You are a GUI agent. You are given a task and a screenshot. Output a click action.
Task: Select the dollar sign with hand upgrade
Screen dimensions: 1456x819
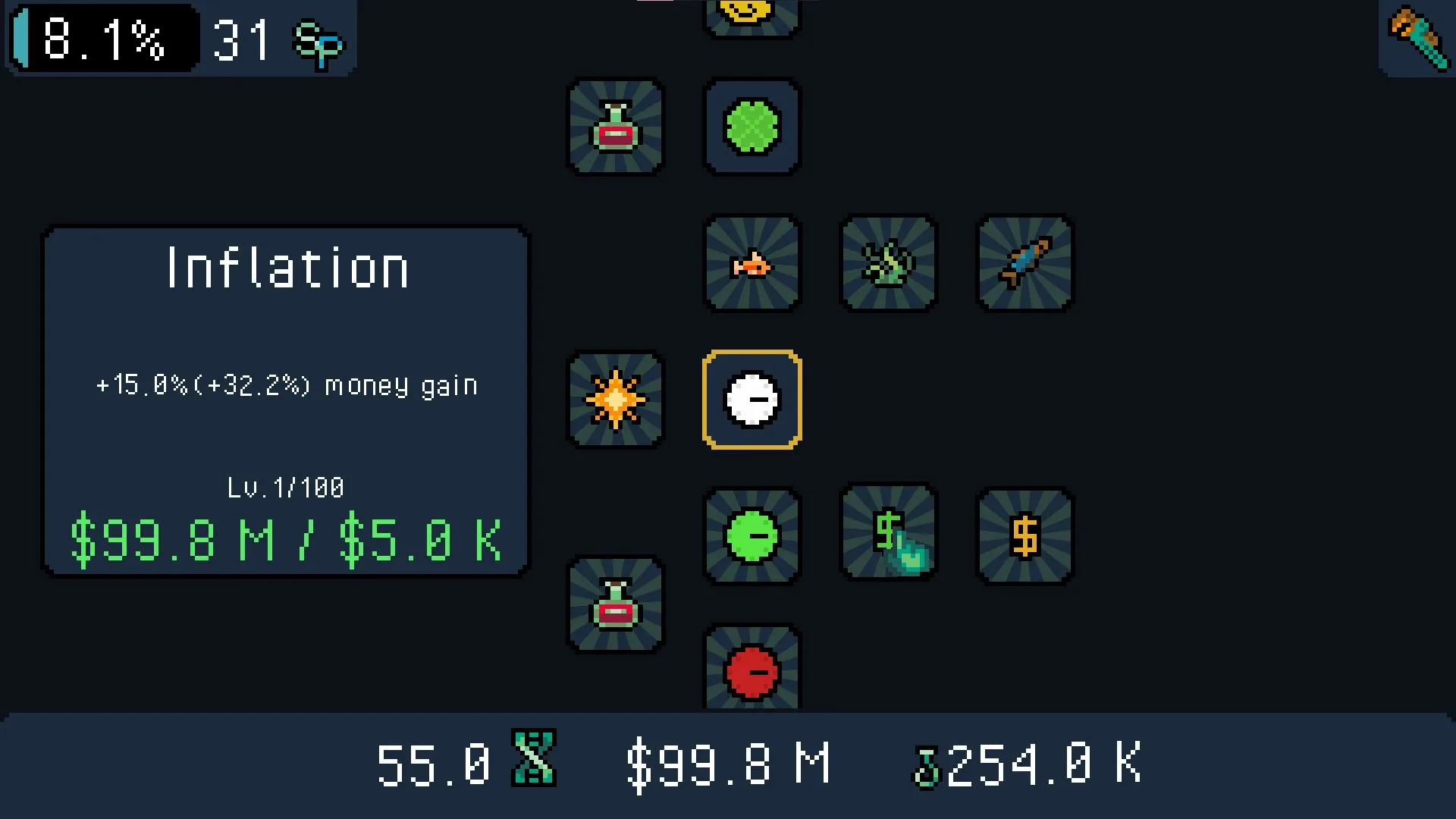pos(888,534)
